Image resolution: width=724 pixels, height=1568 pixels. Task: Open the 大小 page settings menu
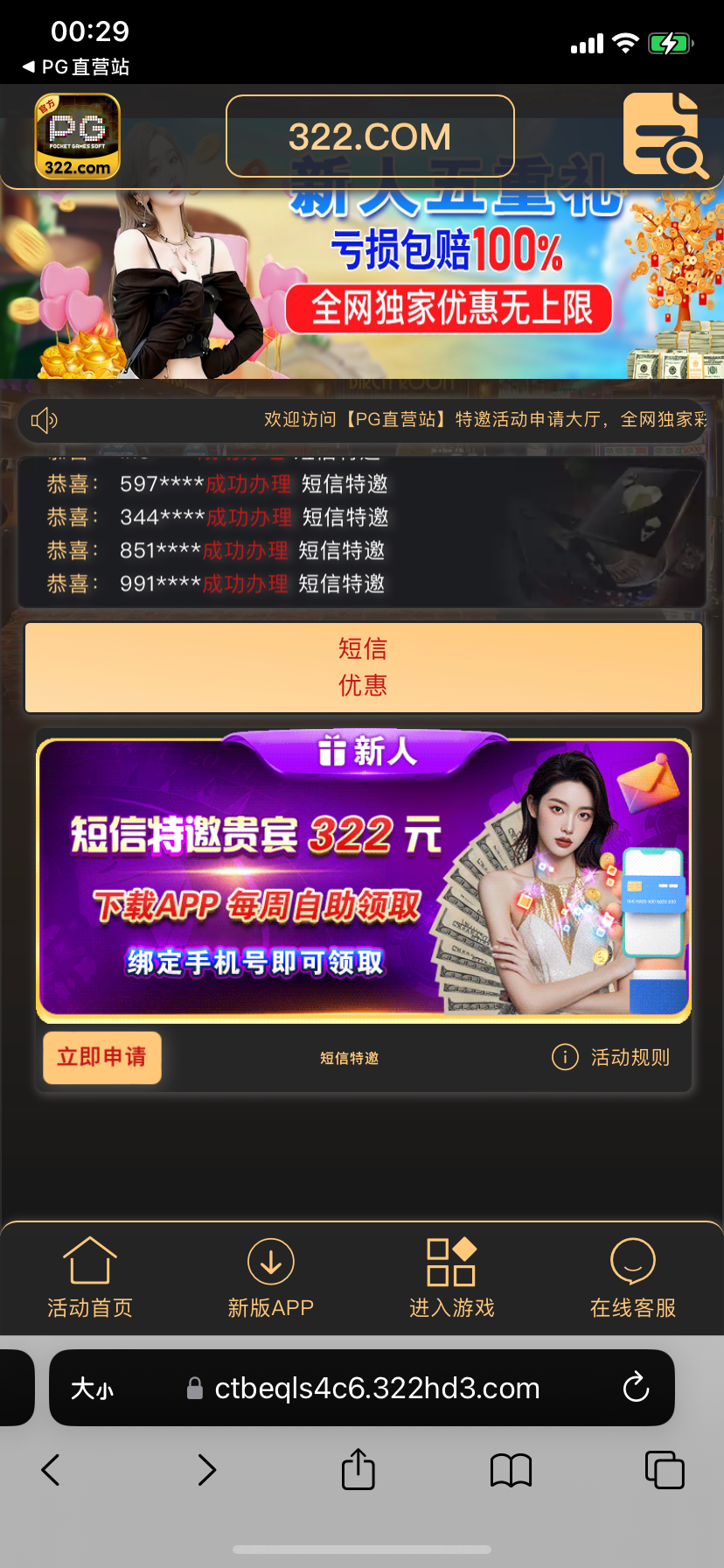tap(93, 1389)
